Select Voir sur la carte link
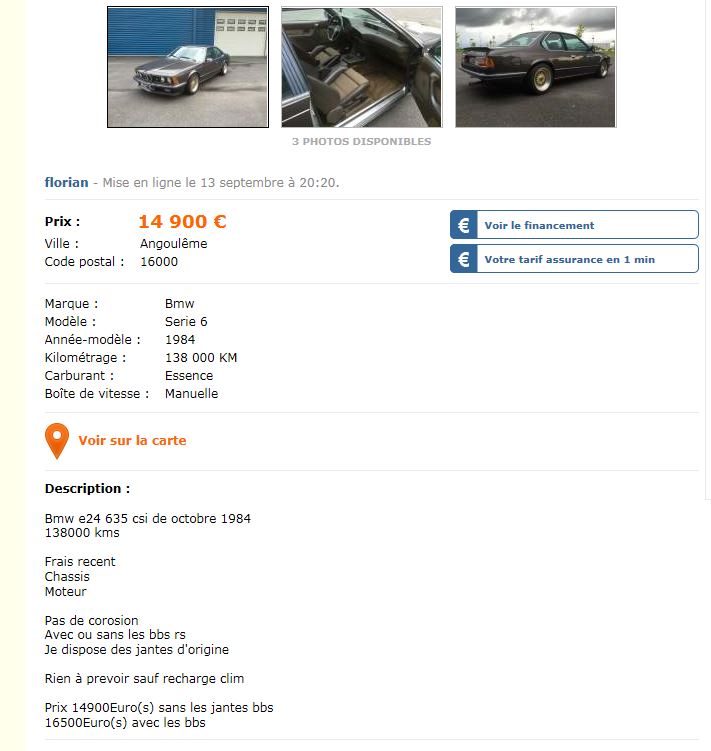711x751 pixels. (x=131, y=440)
